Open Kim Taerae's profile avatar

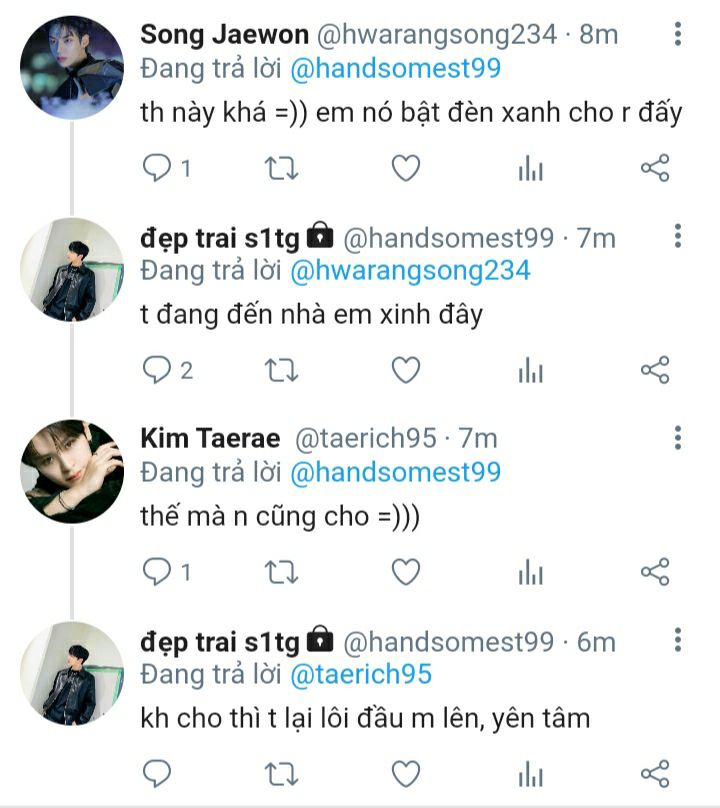pyautogui.click(x=72, y=470)
